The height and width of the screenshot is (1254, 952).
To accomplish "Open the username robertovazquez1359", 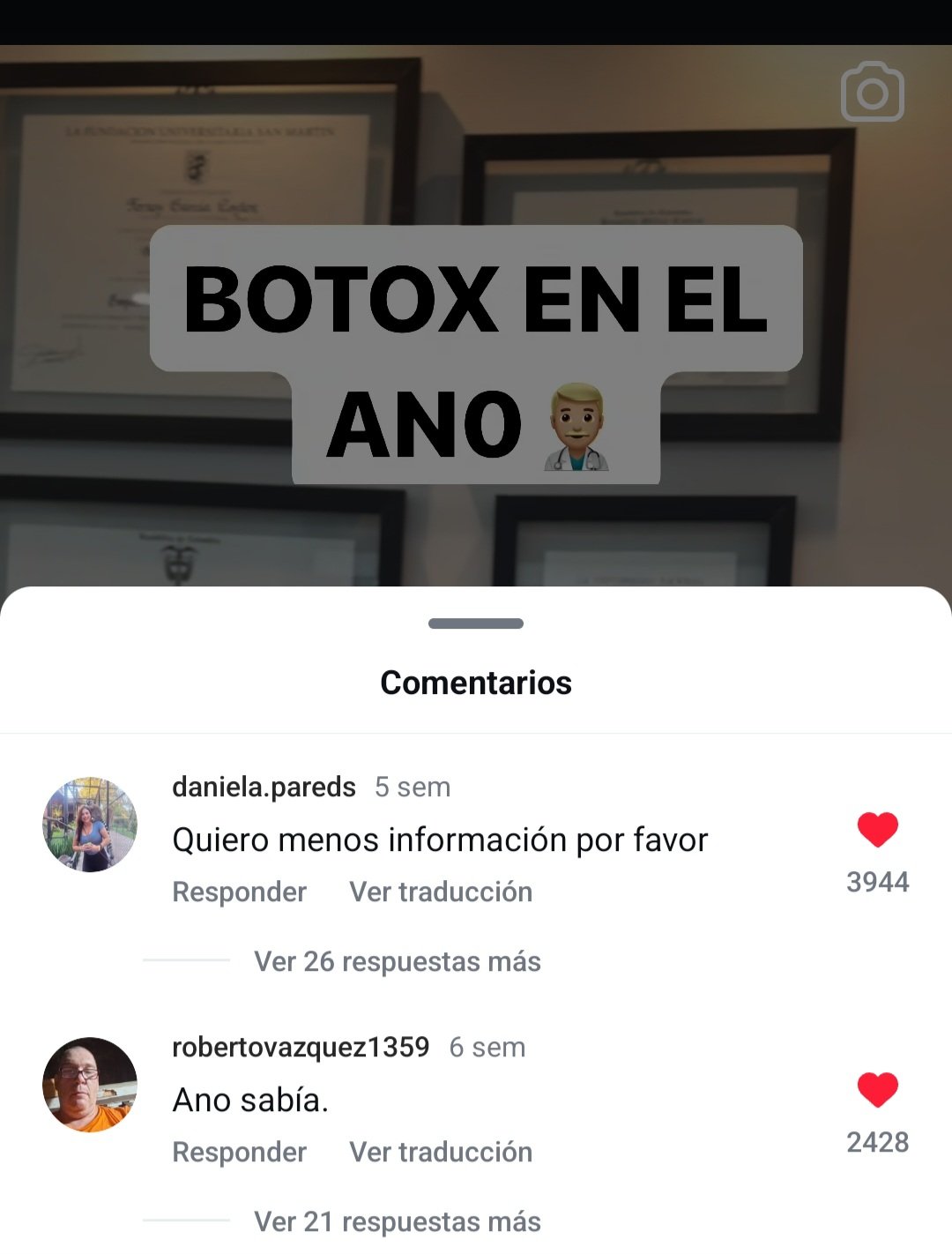I will pyautogui.click(x=300, y=1047).
